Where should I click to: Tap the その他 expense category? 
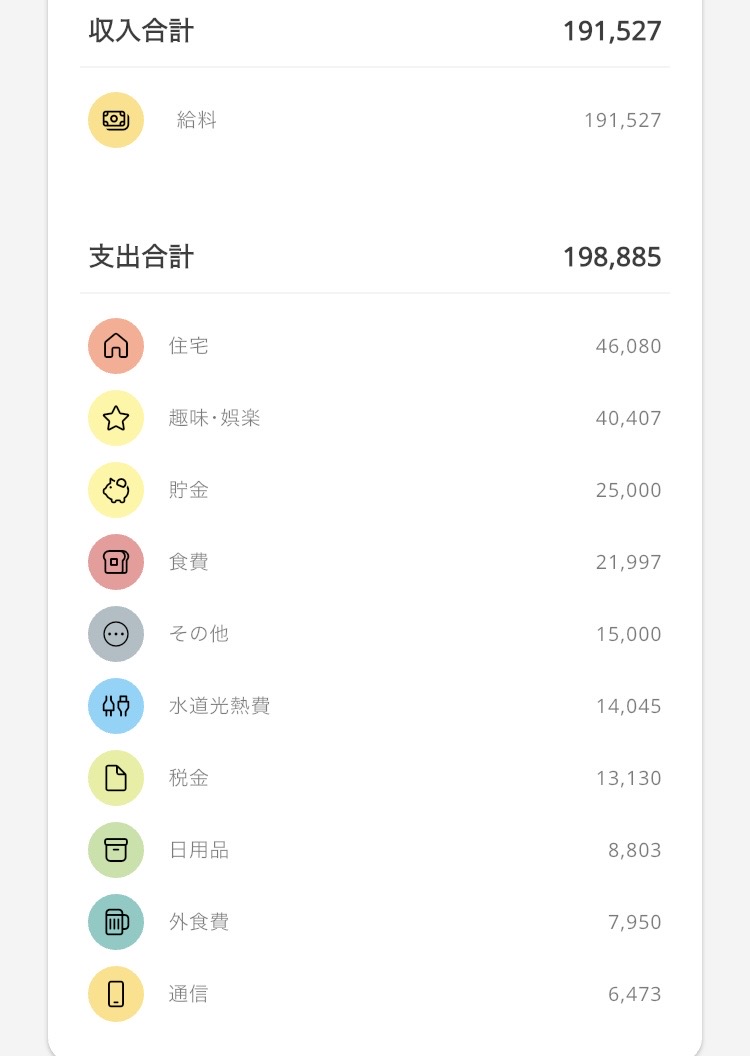(x=375, y=634)
